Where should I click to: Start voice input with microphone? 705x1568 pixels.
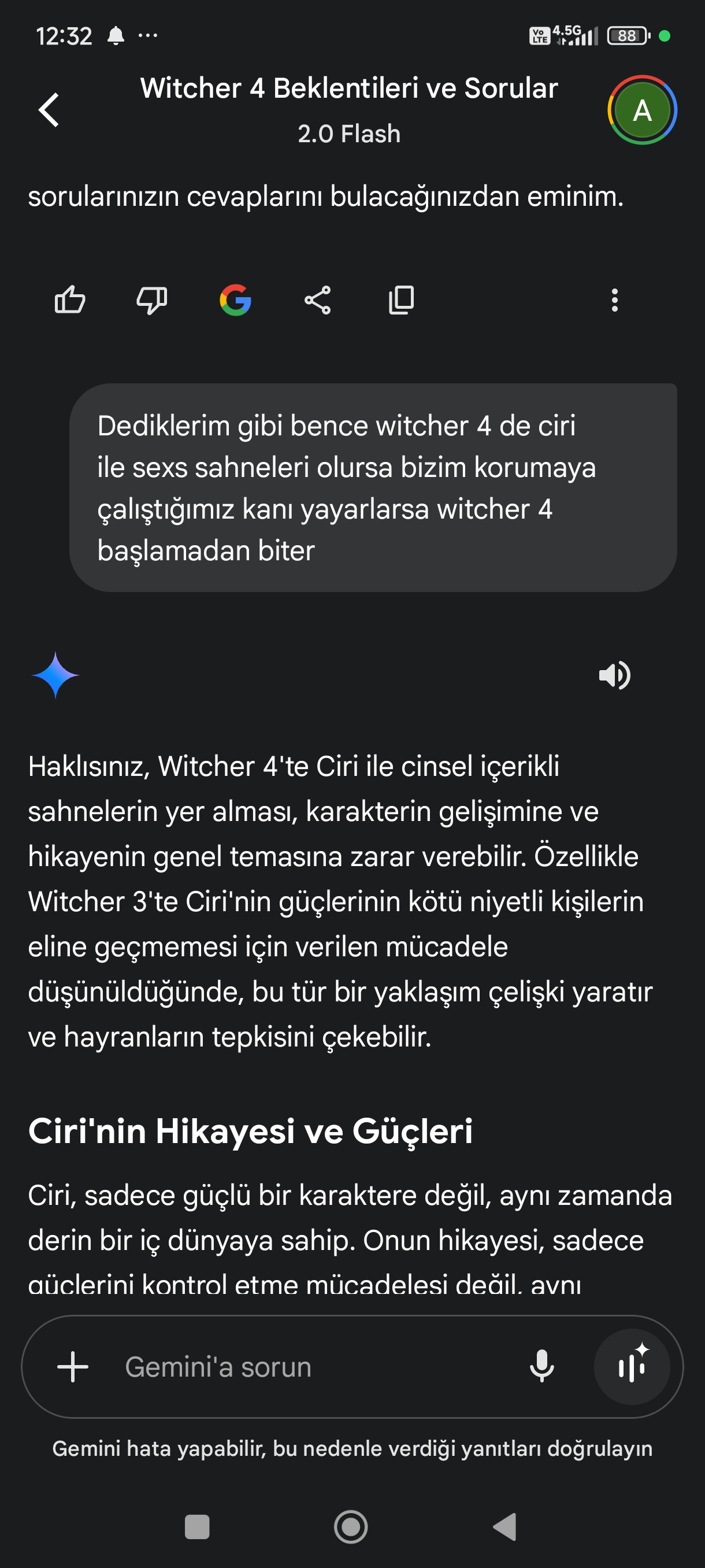(x=541, y=1367)
